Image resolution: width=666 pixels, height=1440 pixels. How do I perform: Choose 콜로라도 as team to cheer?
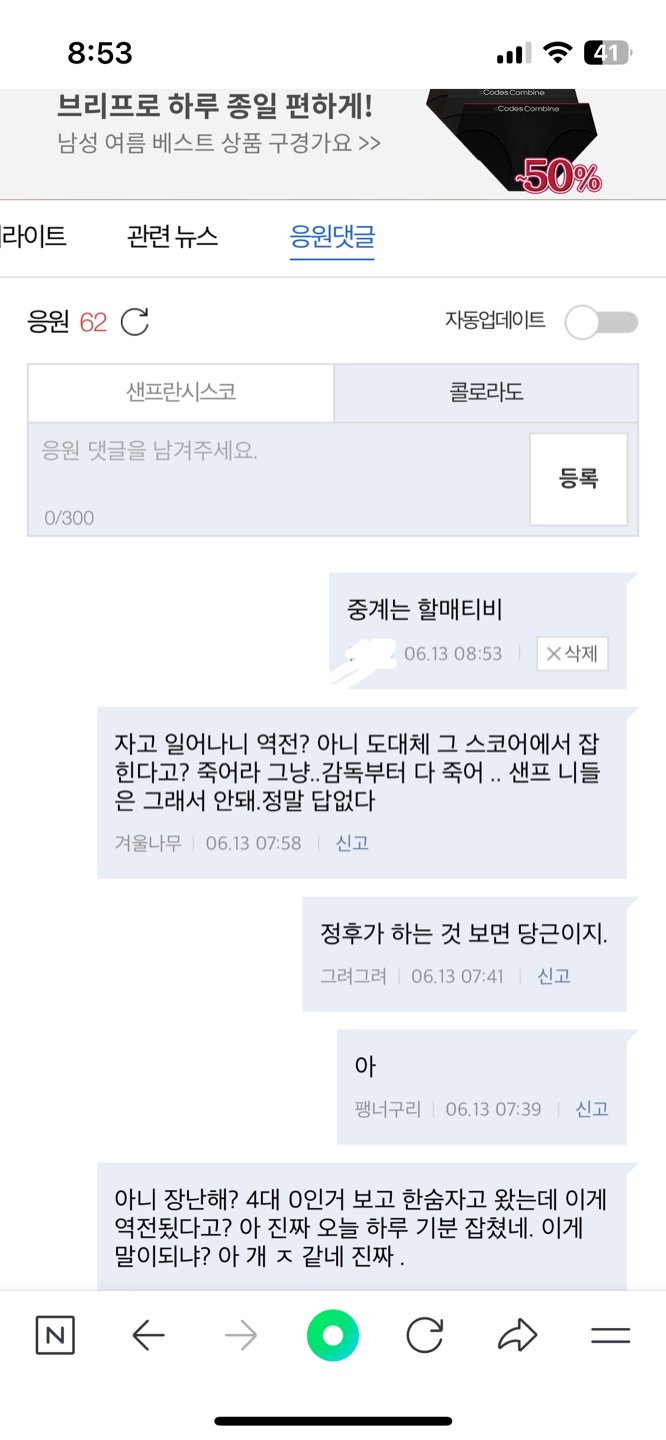click(486, 392)
